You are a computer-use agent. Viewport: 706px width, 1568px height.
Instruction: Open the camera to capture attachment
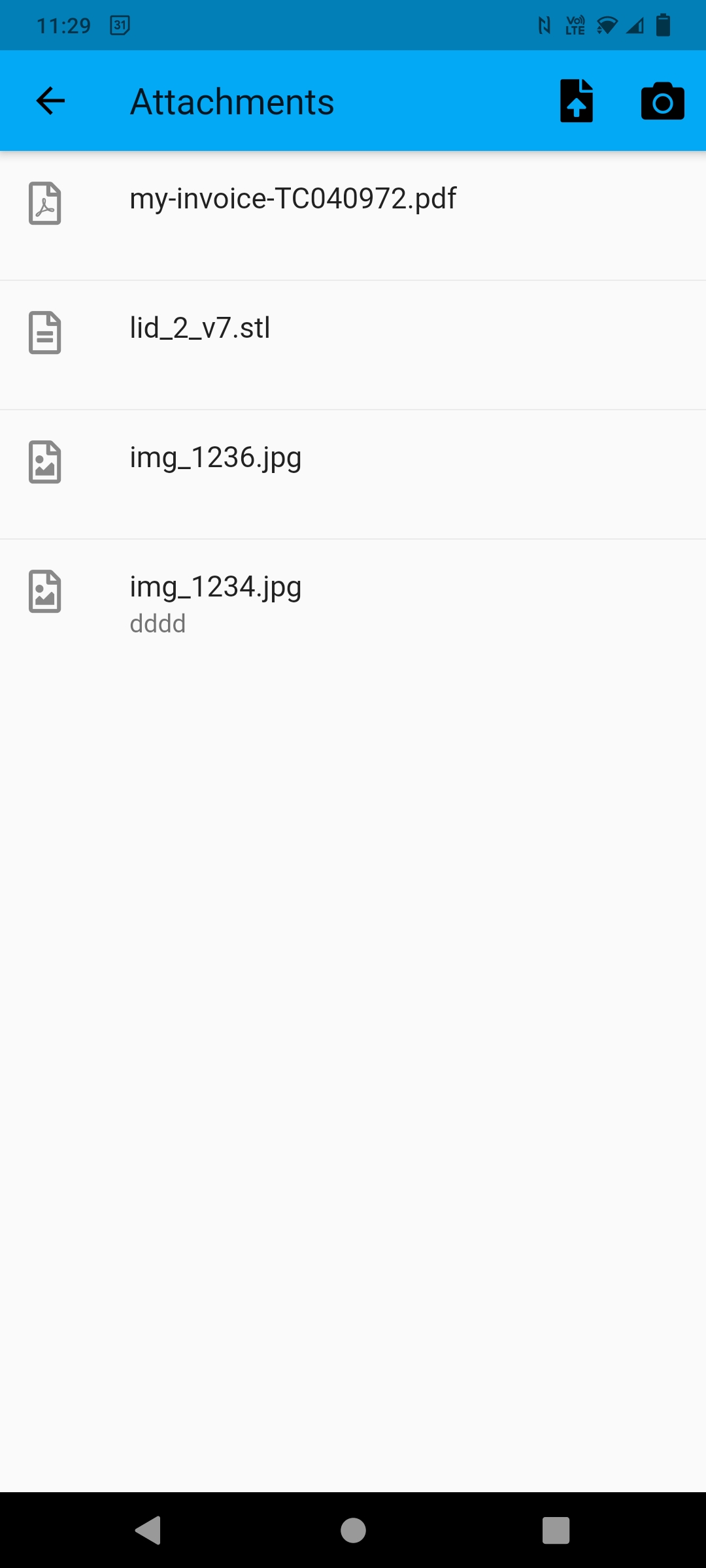point(663,100)
